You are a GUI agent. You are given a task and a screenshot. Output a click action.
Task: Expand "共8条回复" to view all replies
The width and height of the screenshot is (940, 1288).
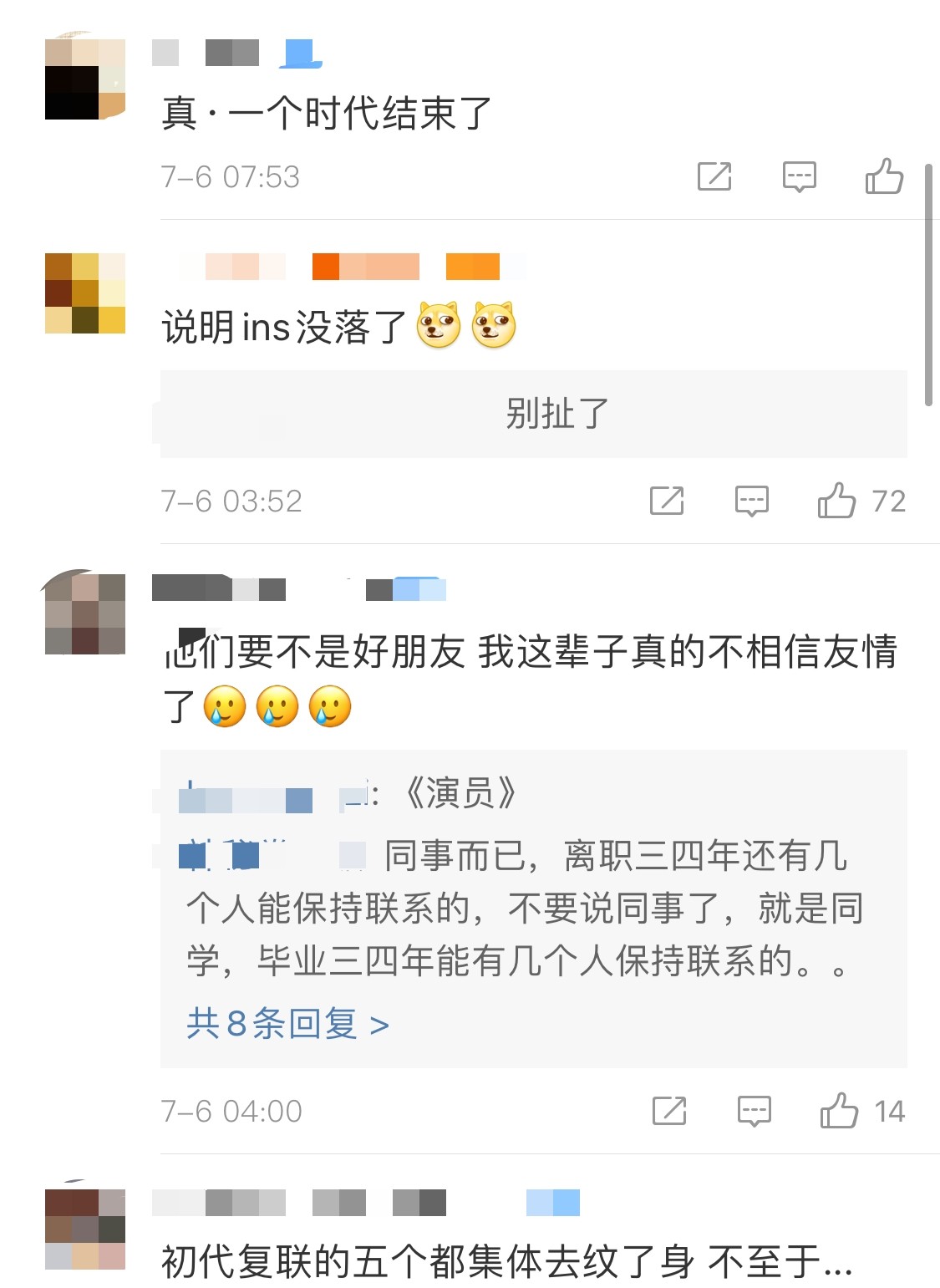pos(287,1023)
